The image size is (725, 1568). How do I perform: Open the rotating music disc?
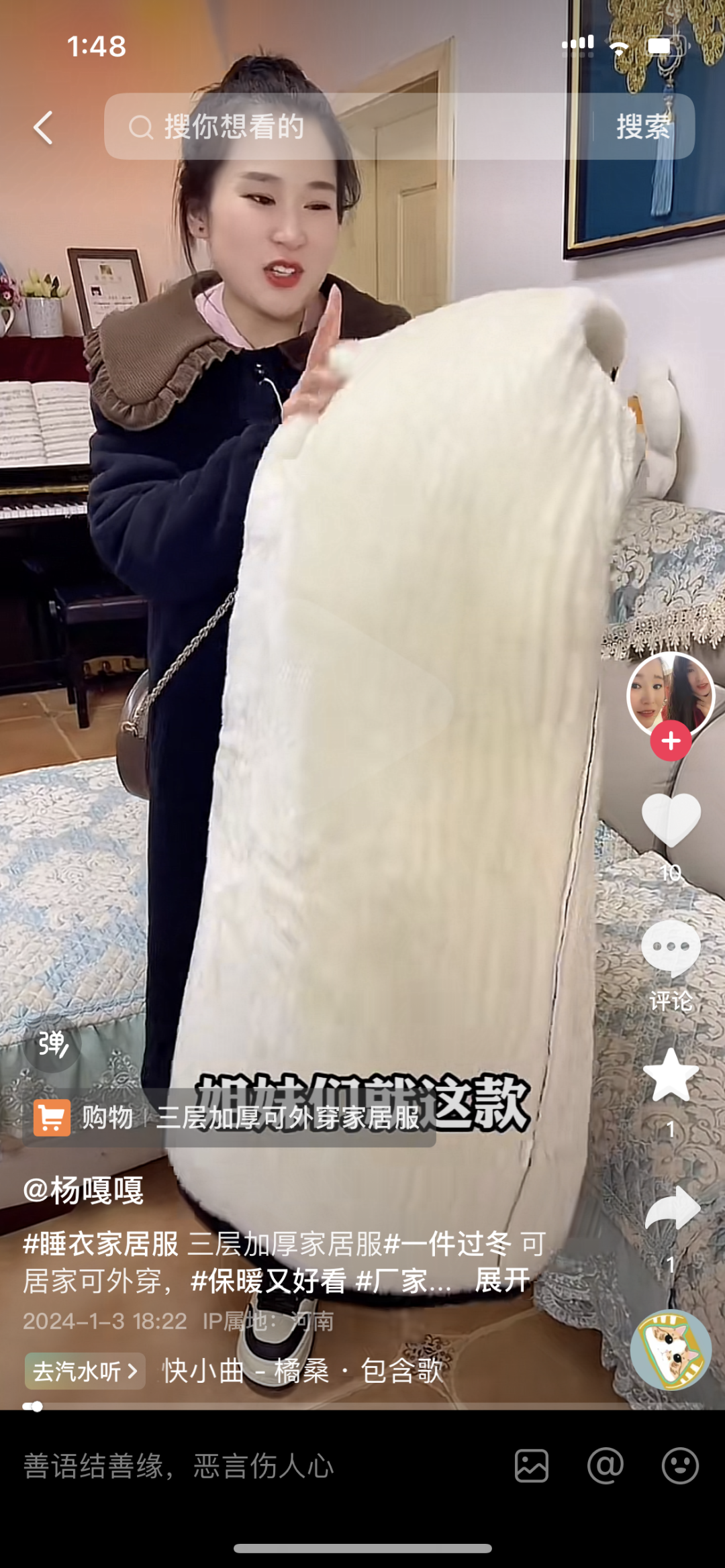671,1350
